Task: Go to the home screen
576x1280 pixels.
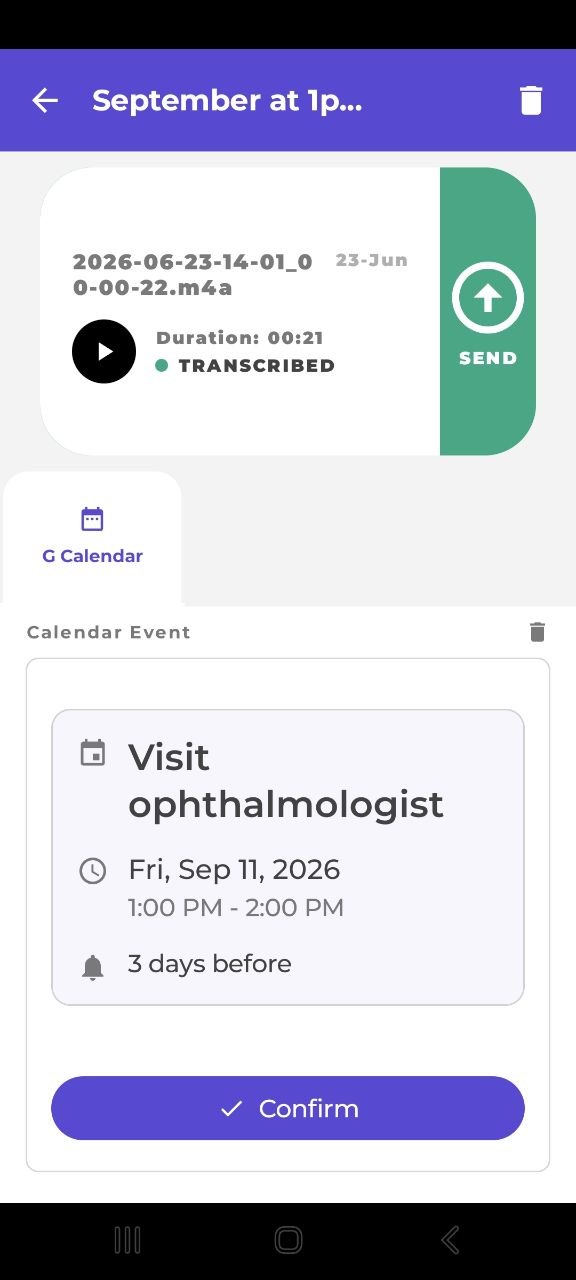Action: (288, 1240)
